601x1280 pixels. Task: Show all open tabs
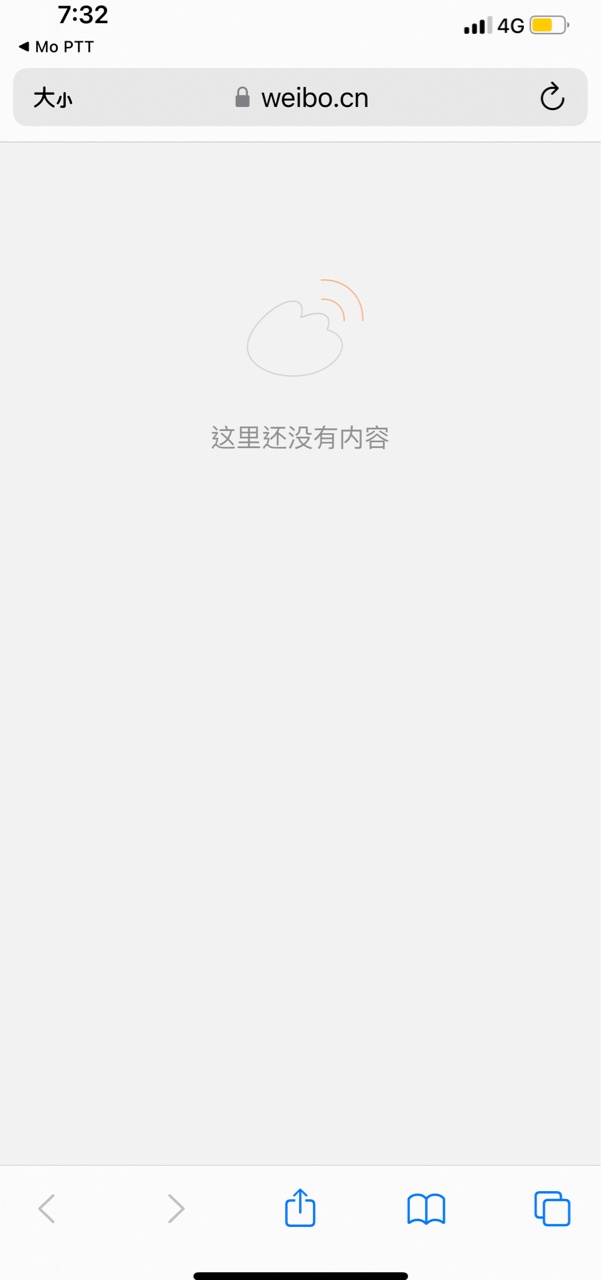[x=552, y=1208]
